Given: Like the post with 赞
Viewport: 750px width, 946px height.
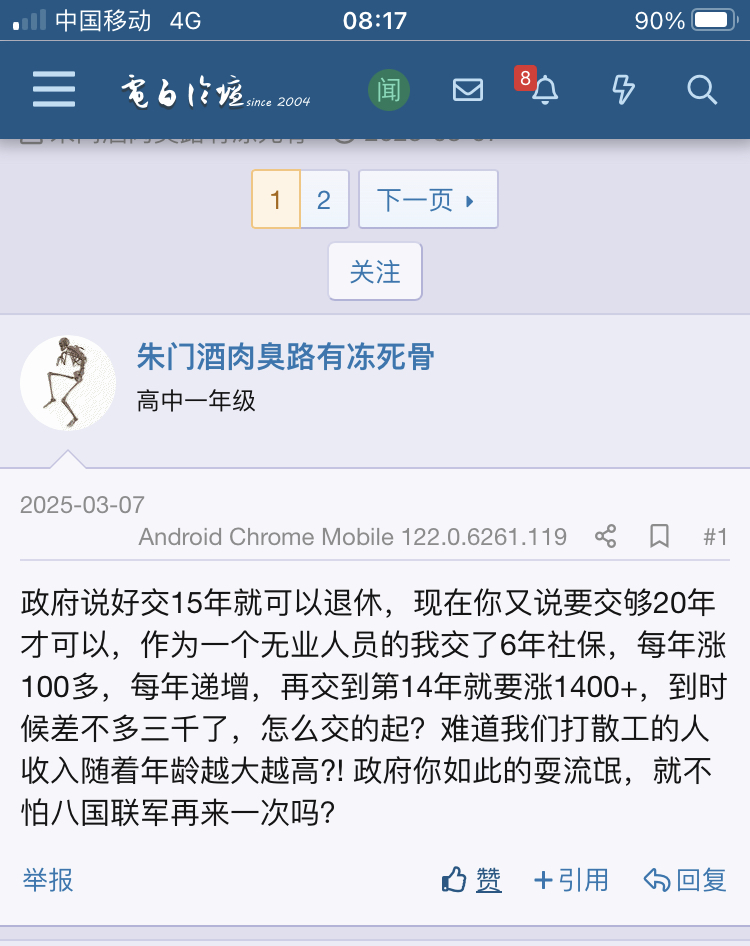Looking at the screenshot, I should point(471,880).
